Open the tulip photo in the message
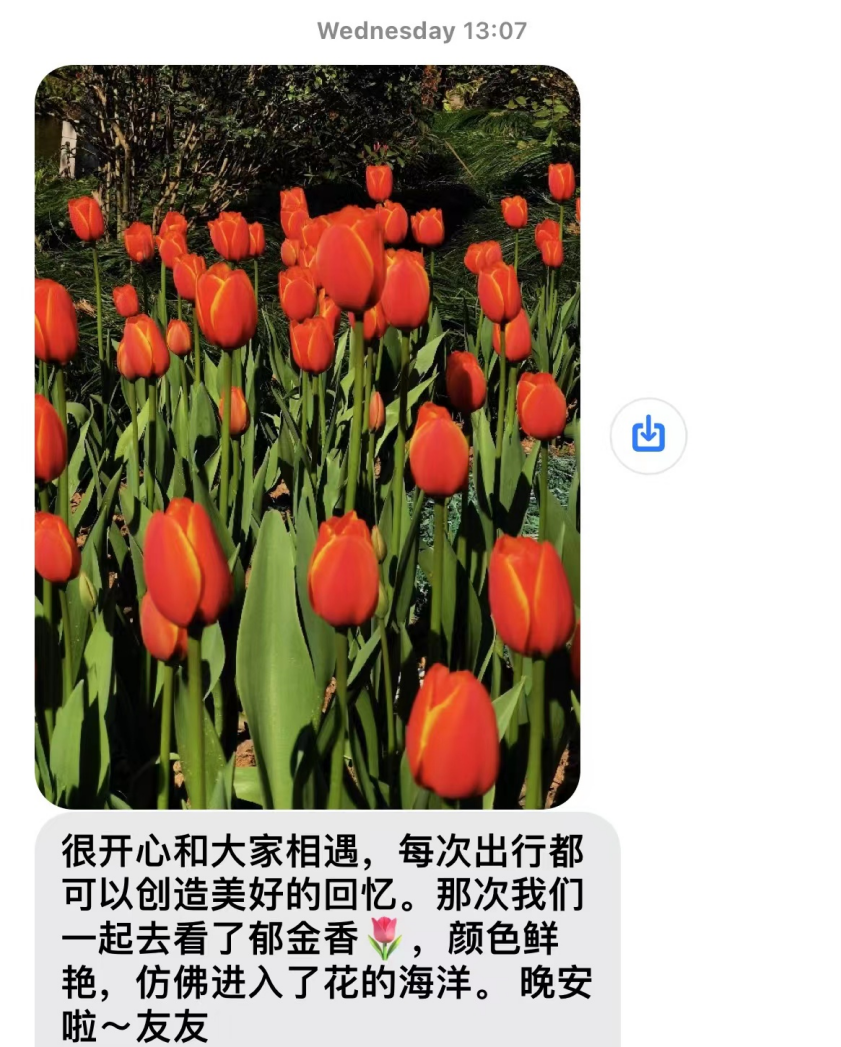 [307, 437]
